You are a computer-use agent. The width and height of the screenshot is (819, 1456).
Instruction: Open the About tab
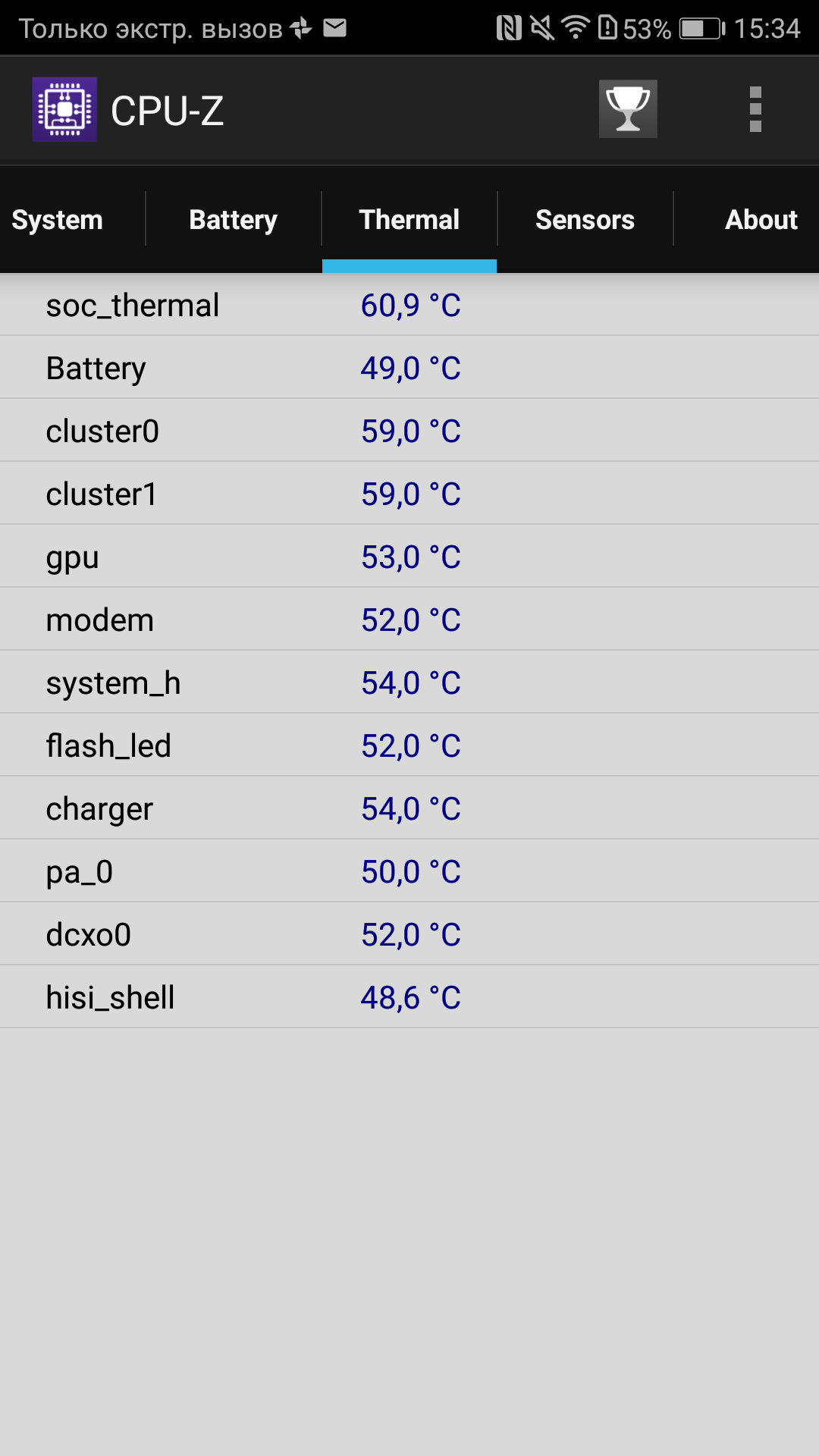(x=761, y=220)
